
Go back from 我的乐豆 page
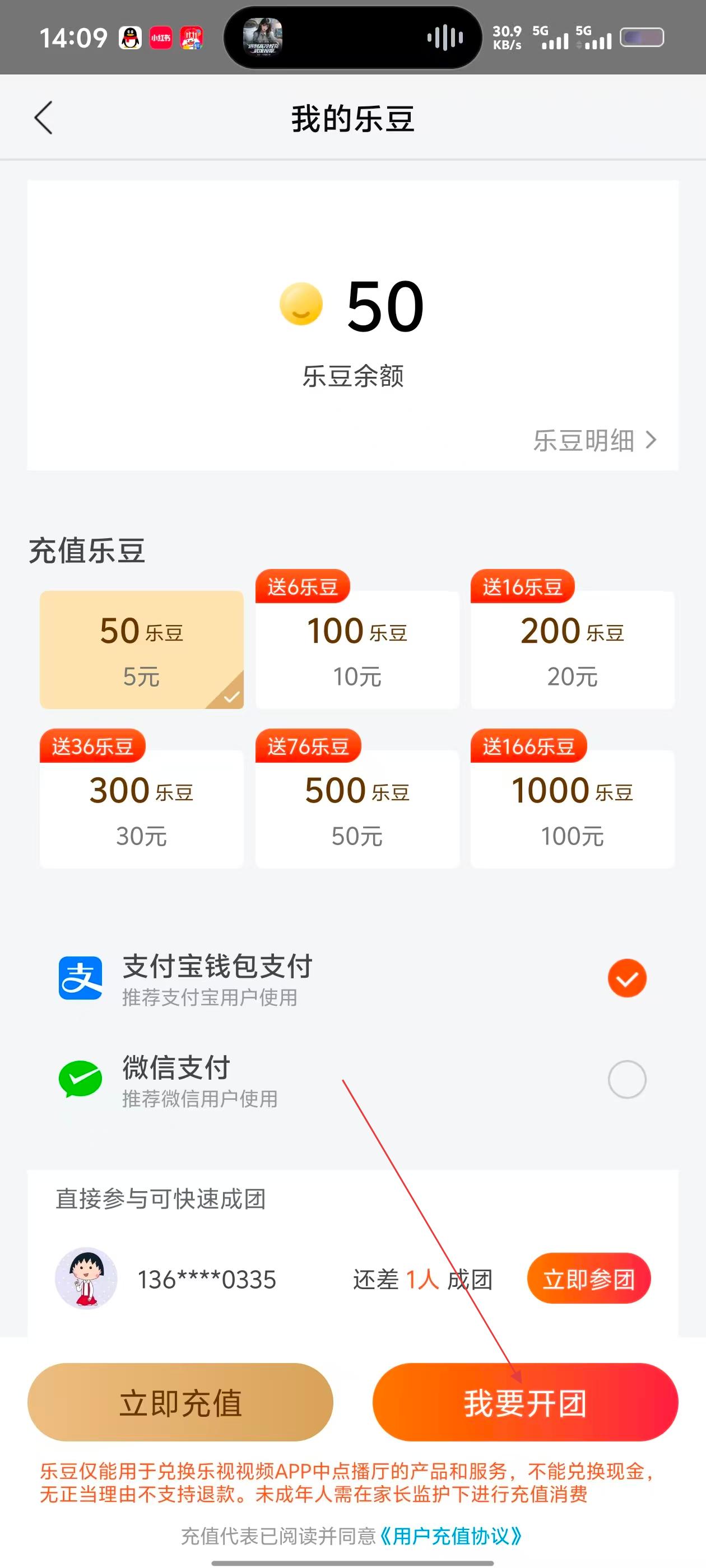click(x=43, y=118)
